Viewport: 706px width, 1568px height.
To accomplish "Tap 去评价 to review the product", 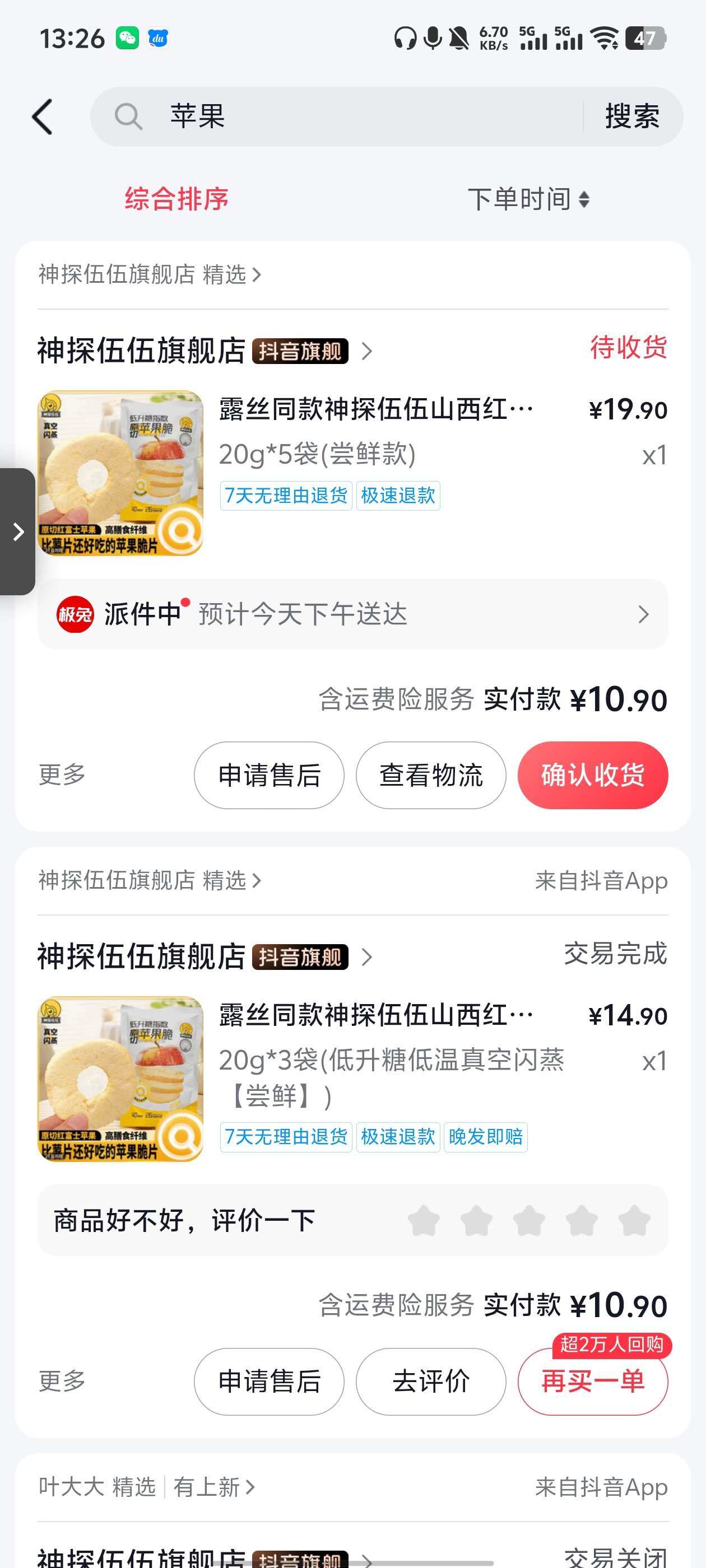I will (x=431, y=1381).
